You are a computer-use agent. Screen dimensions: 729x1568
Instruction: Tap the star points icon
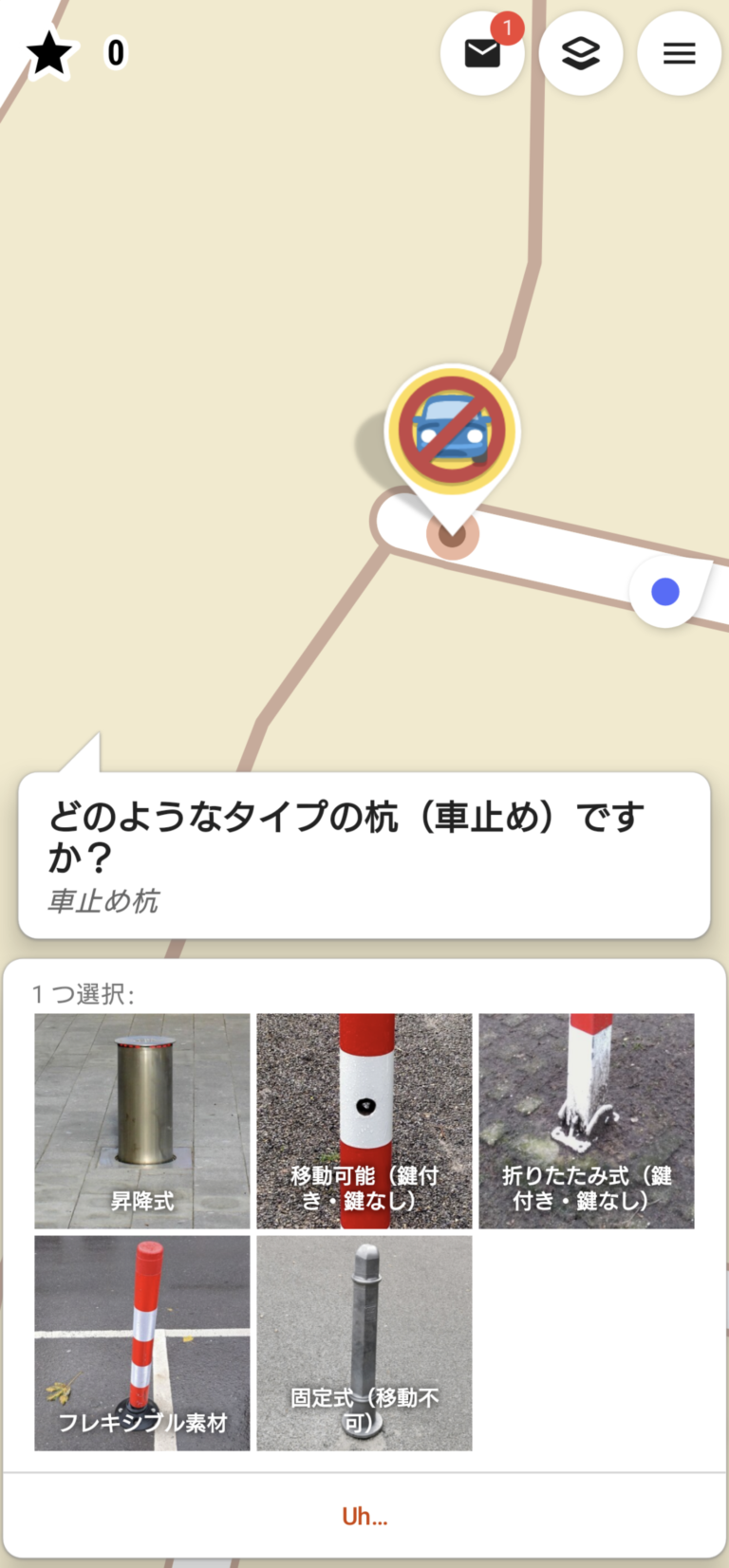coord(48,52)
